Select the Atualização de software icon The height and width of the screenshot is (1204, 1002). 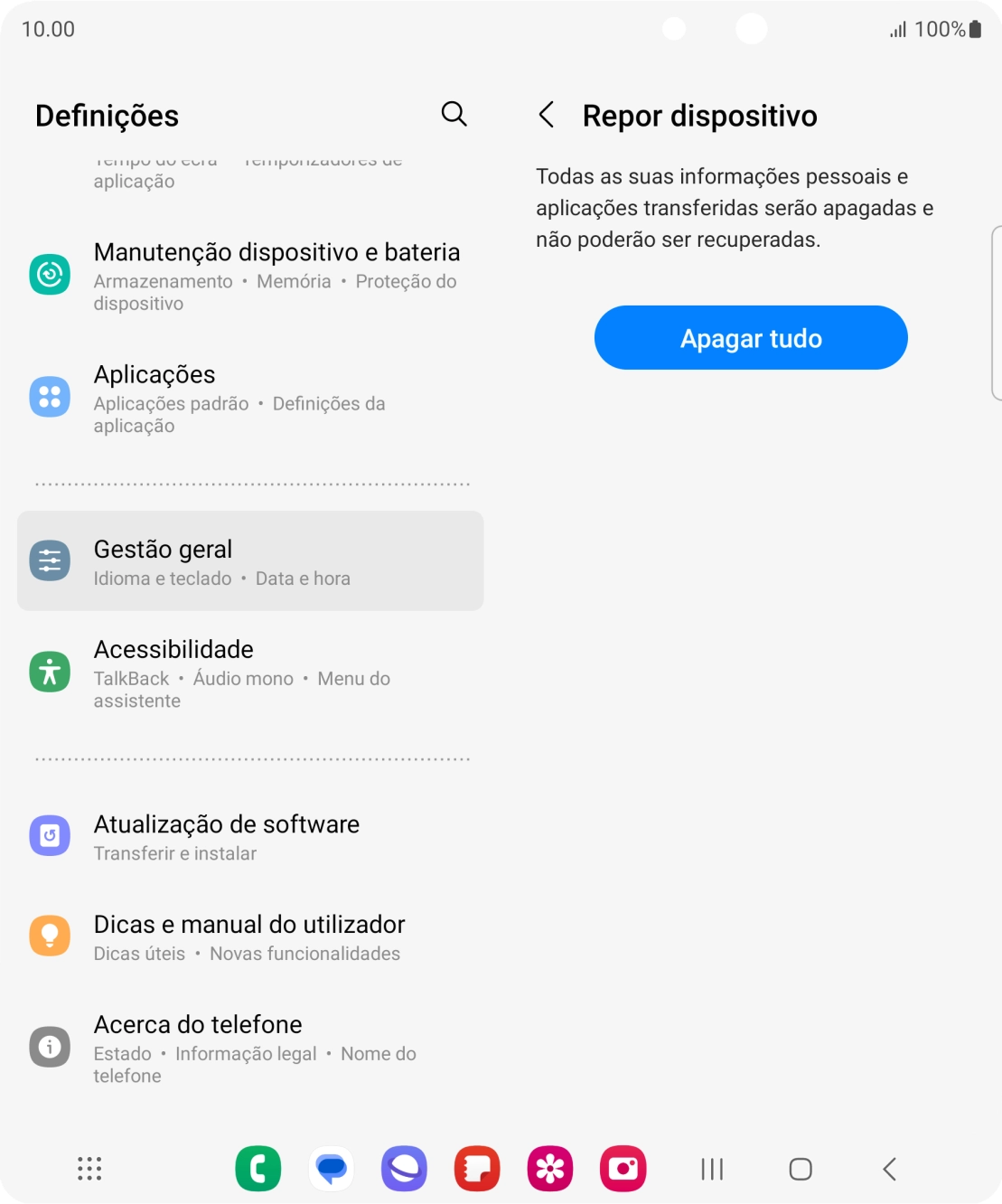coord(50,835)
